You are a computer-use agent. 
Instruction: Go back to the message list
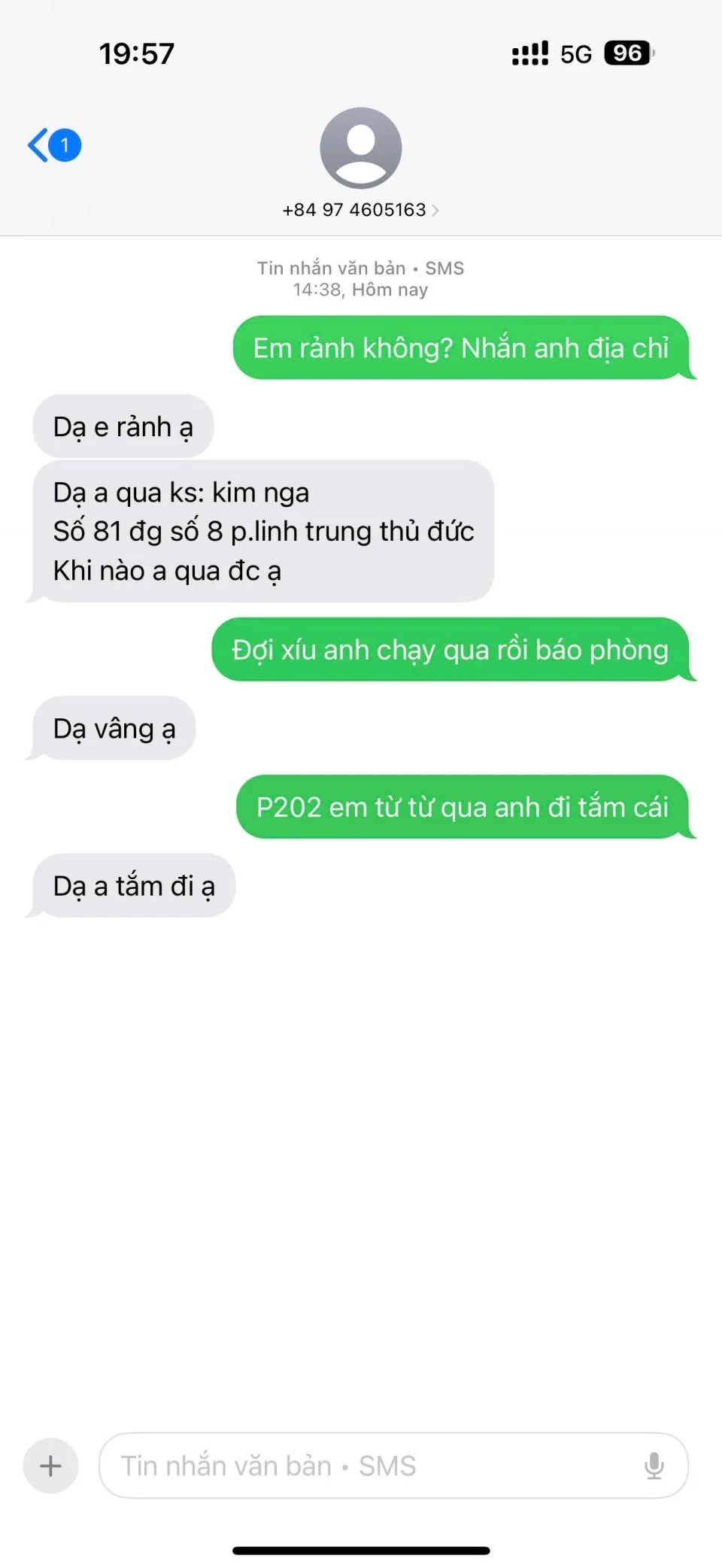[x=53, y=145]
